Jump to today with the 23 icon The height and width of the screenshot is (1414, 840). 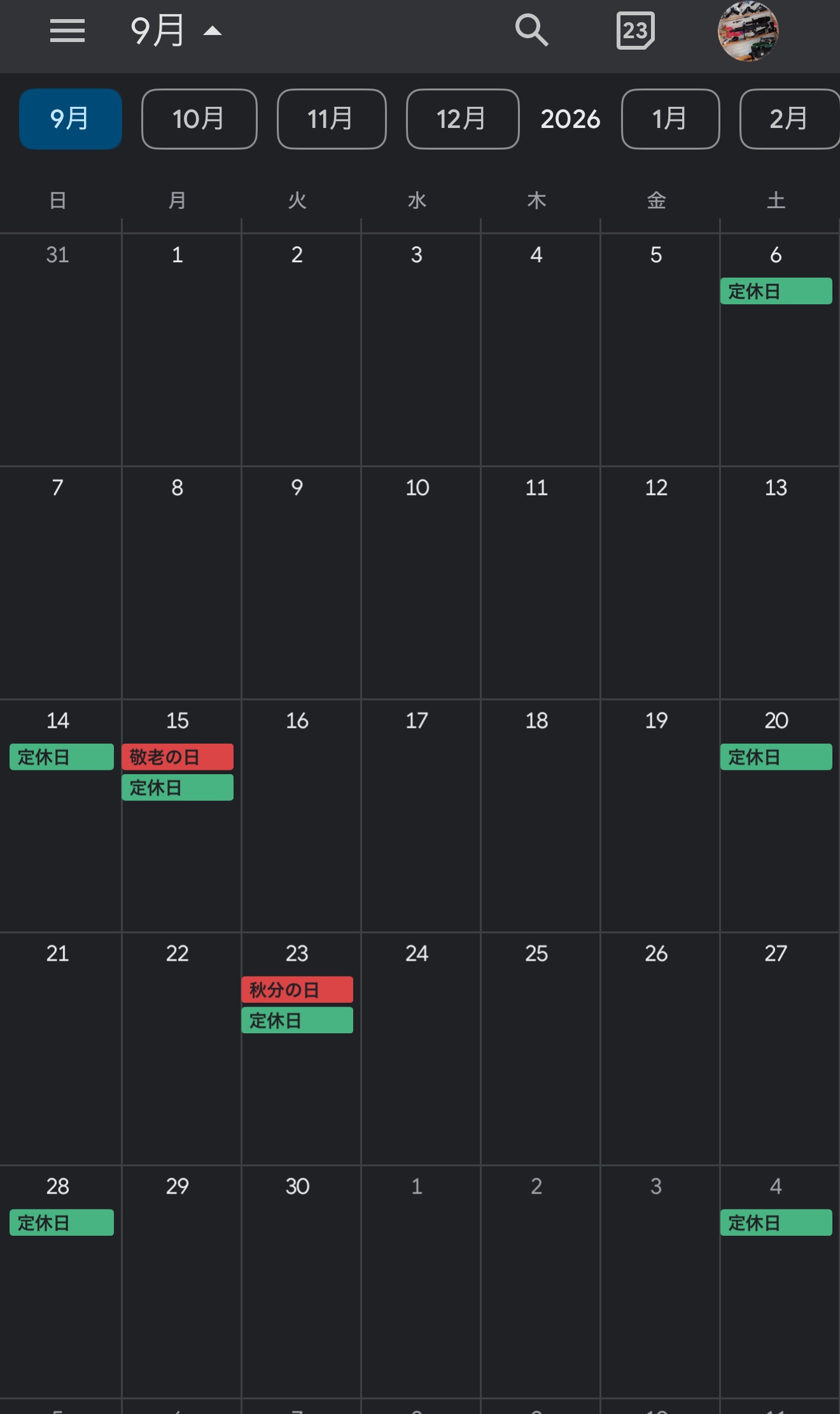click(x=635, y=31)
